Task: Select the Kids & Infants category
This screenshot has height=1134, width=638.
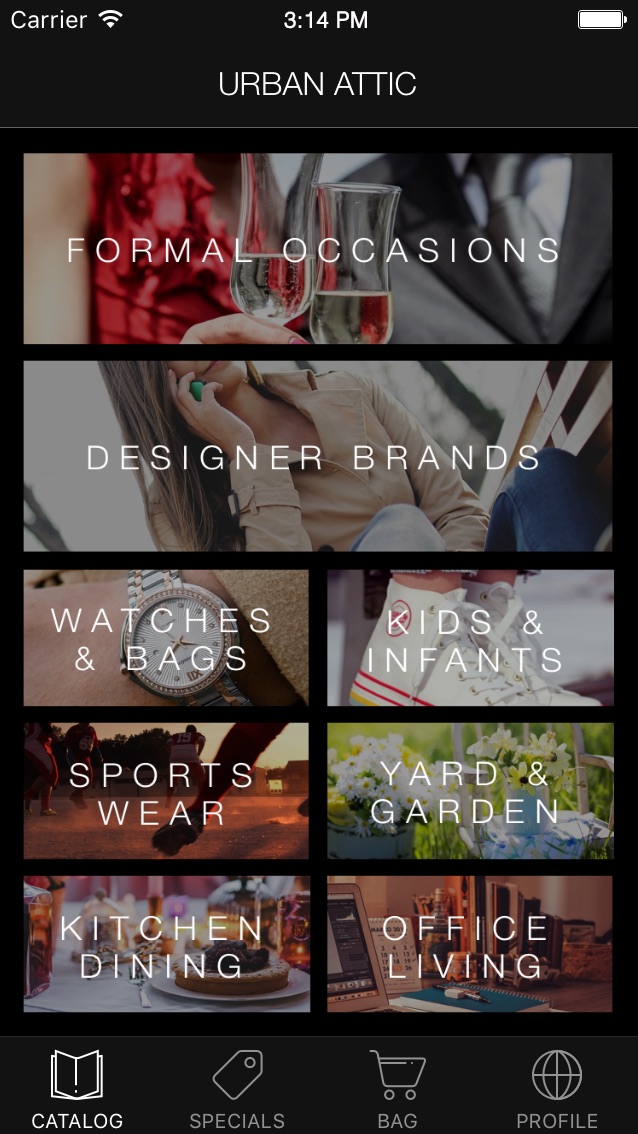Action: [x=470, y=638]
